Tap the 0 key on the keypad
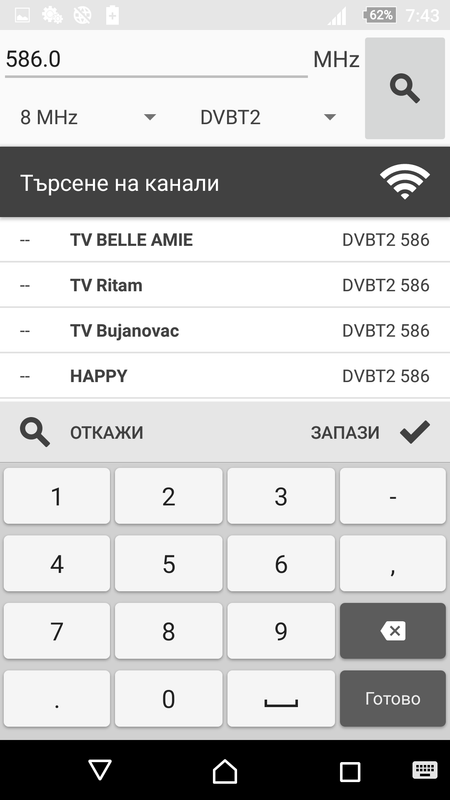Viewport: 450px width, 800px height. coord(169,698)
